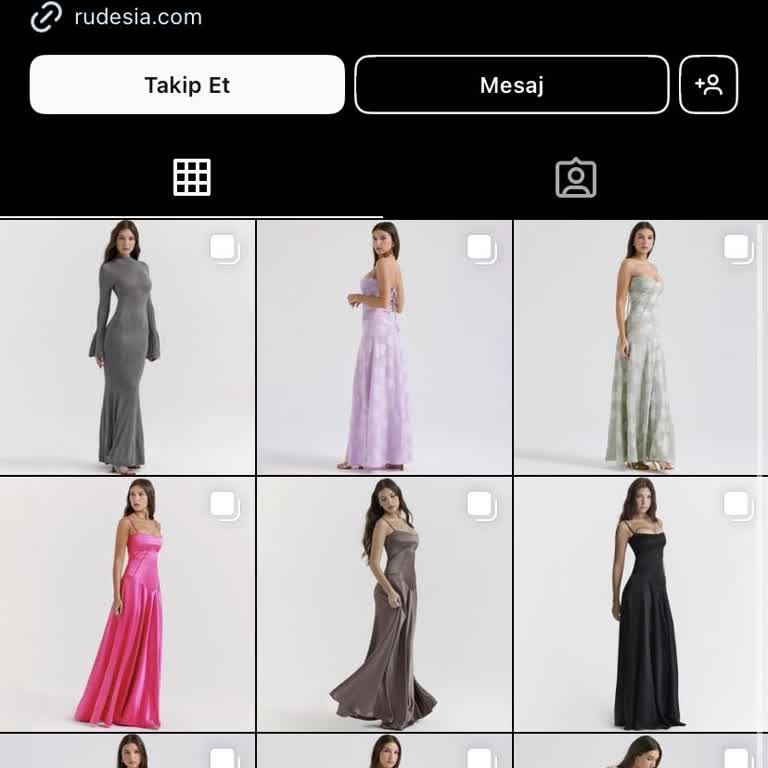Screen dimensions: 768x768
Task: Open the gray long-sleeve dress post
Action: pyautogui.click(x=127, y=347)
